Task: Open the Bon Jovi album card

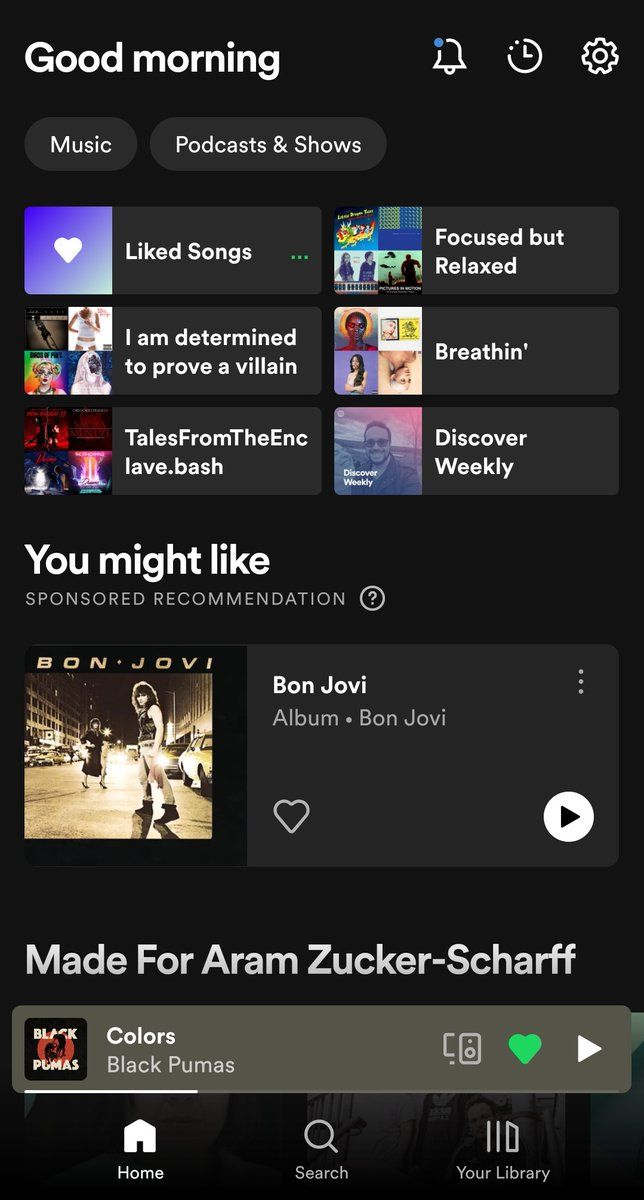Action: [322, 755]
